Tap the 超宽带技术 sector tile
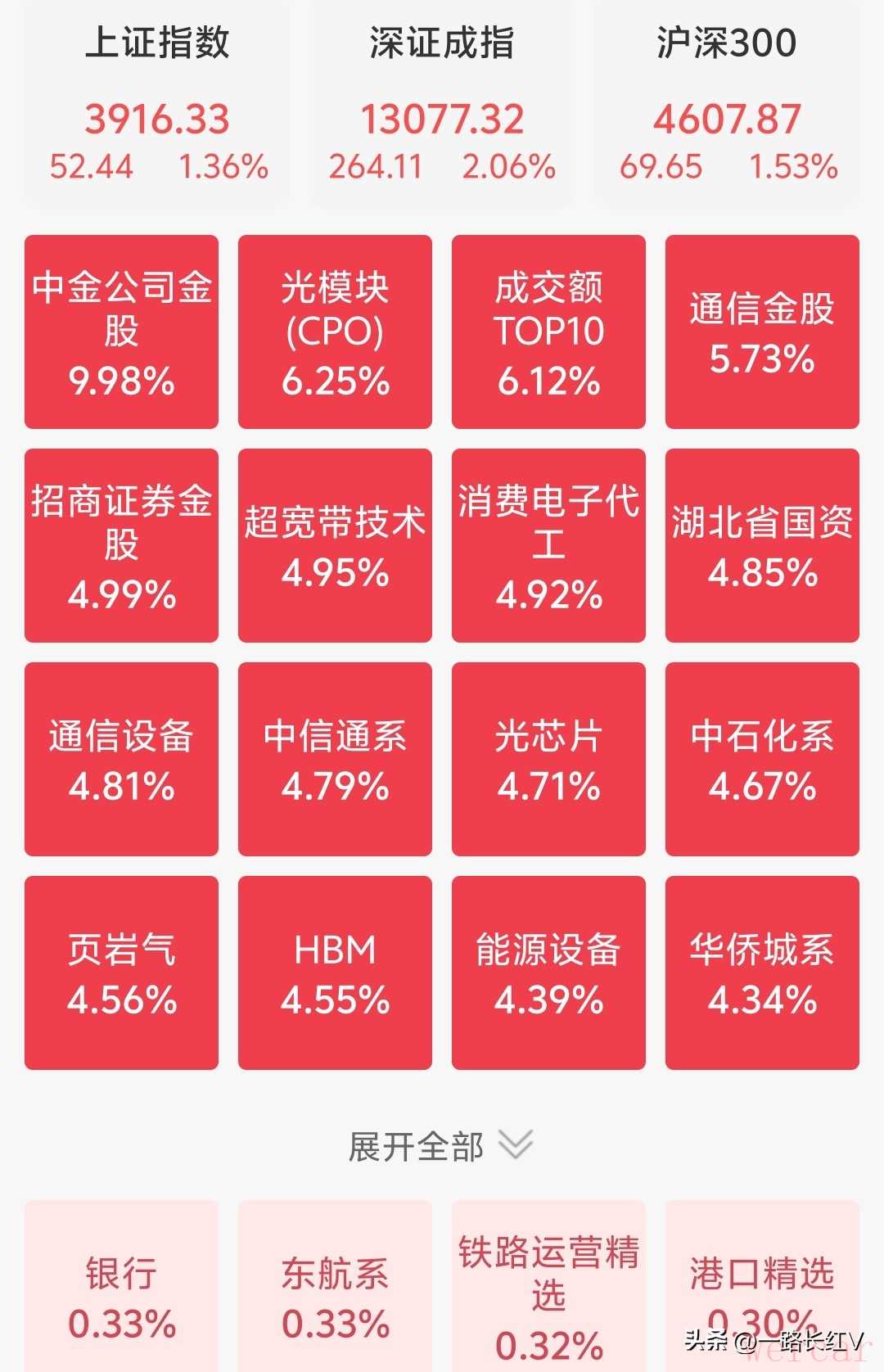 point(335,545)
